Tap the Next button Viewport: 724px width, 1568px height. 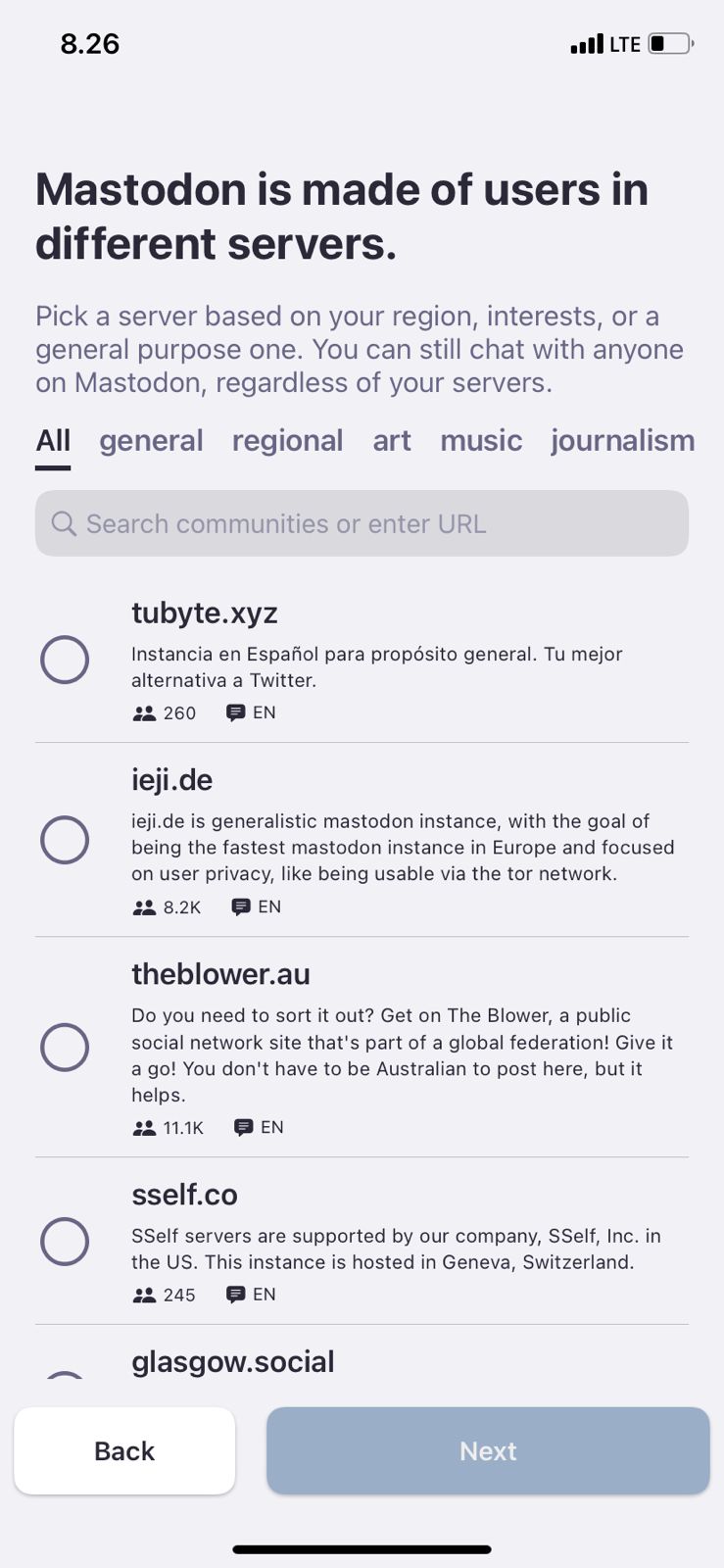coord(488,1450)
